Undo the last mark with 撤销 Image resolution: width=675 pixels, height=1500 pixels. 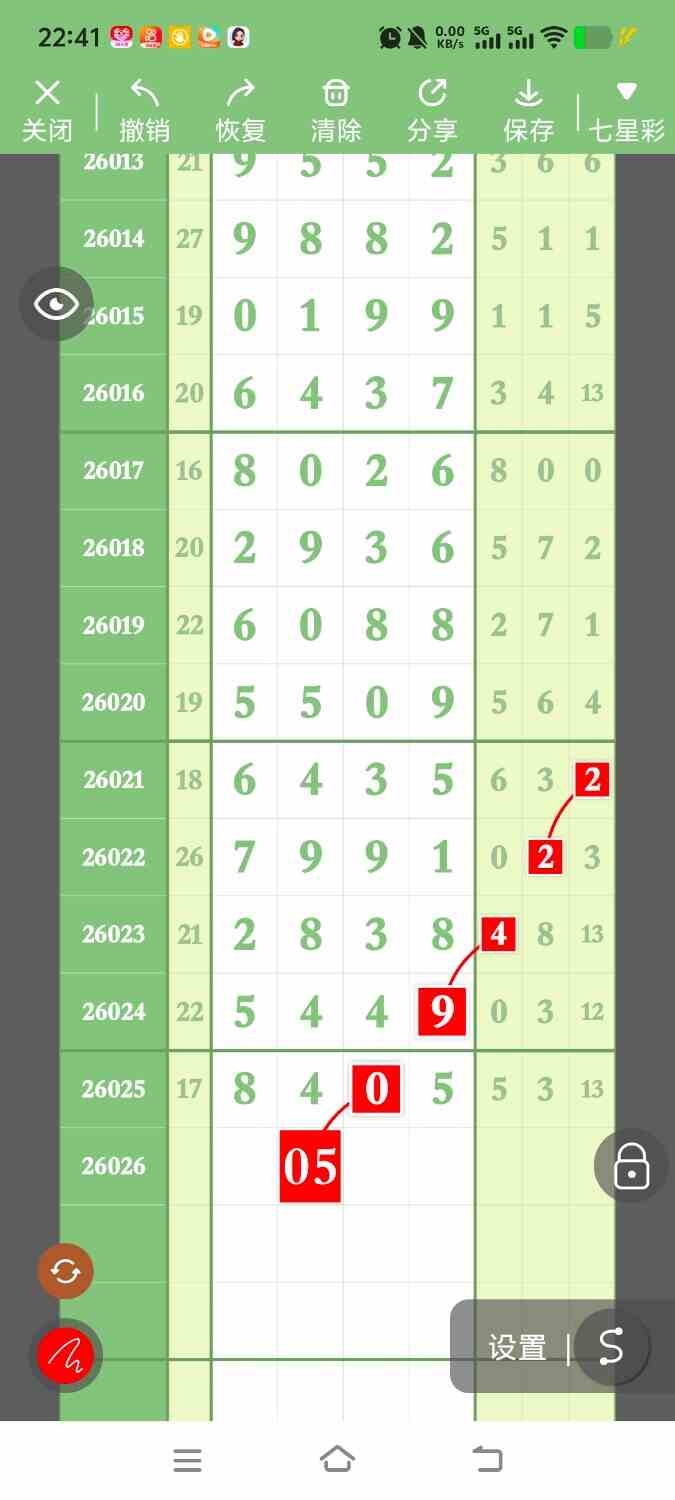tap(144, 110)
